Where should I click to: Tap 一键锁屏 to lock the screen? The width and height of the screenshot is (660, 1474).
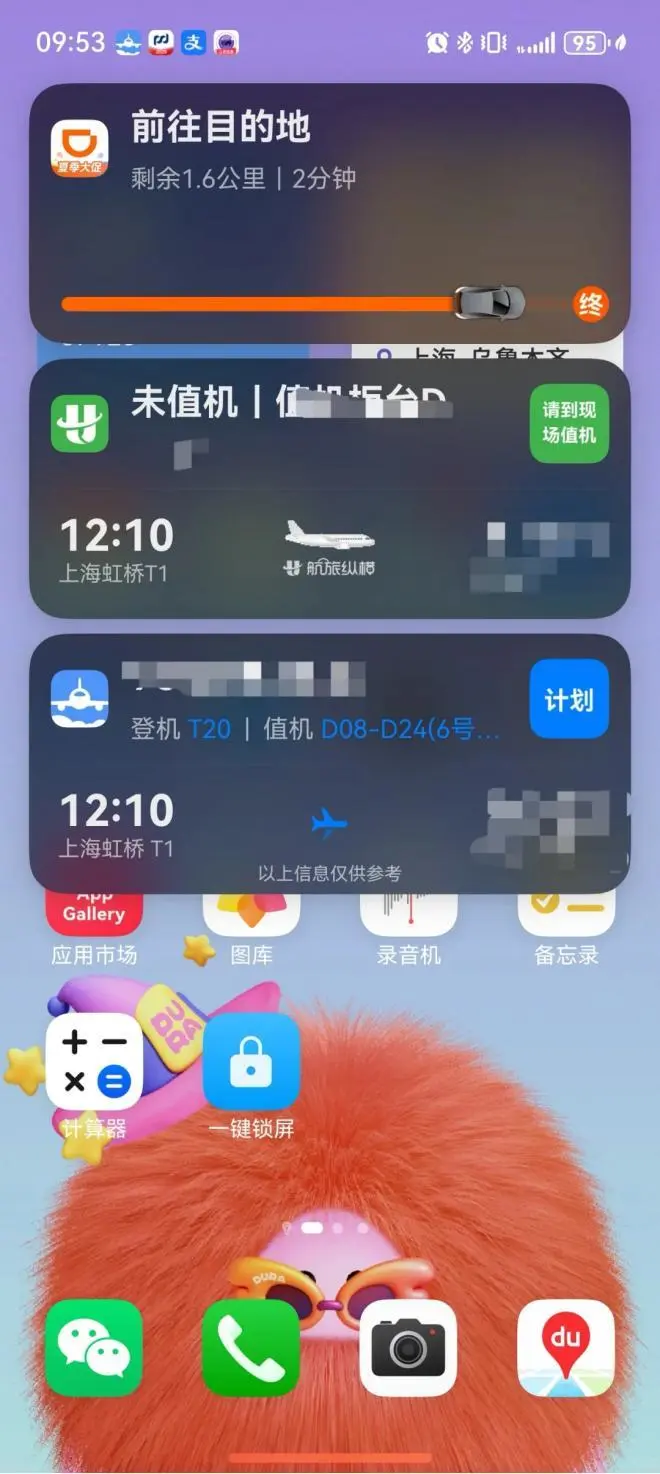click(251, 1062)
